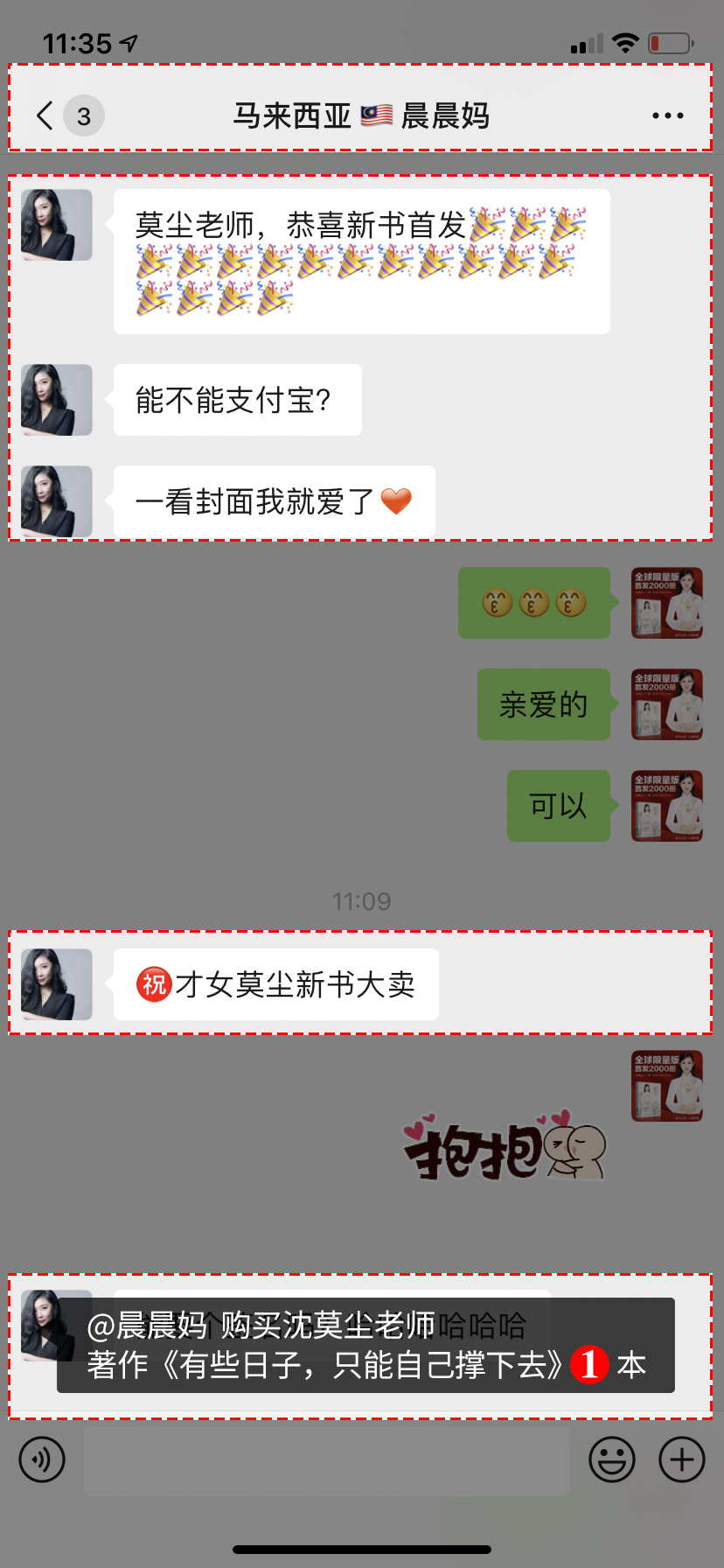Open own avatar beside '可以' message
The image size is (724, 1568).
pyautogui.click(x=666, y=806)
